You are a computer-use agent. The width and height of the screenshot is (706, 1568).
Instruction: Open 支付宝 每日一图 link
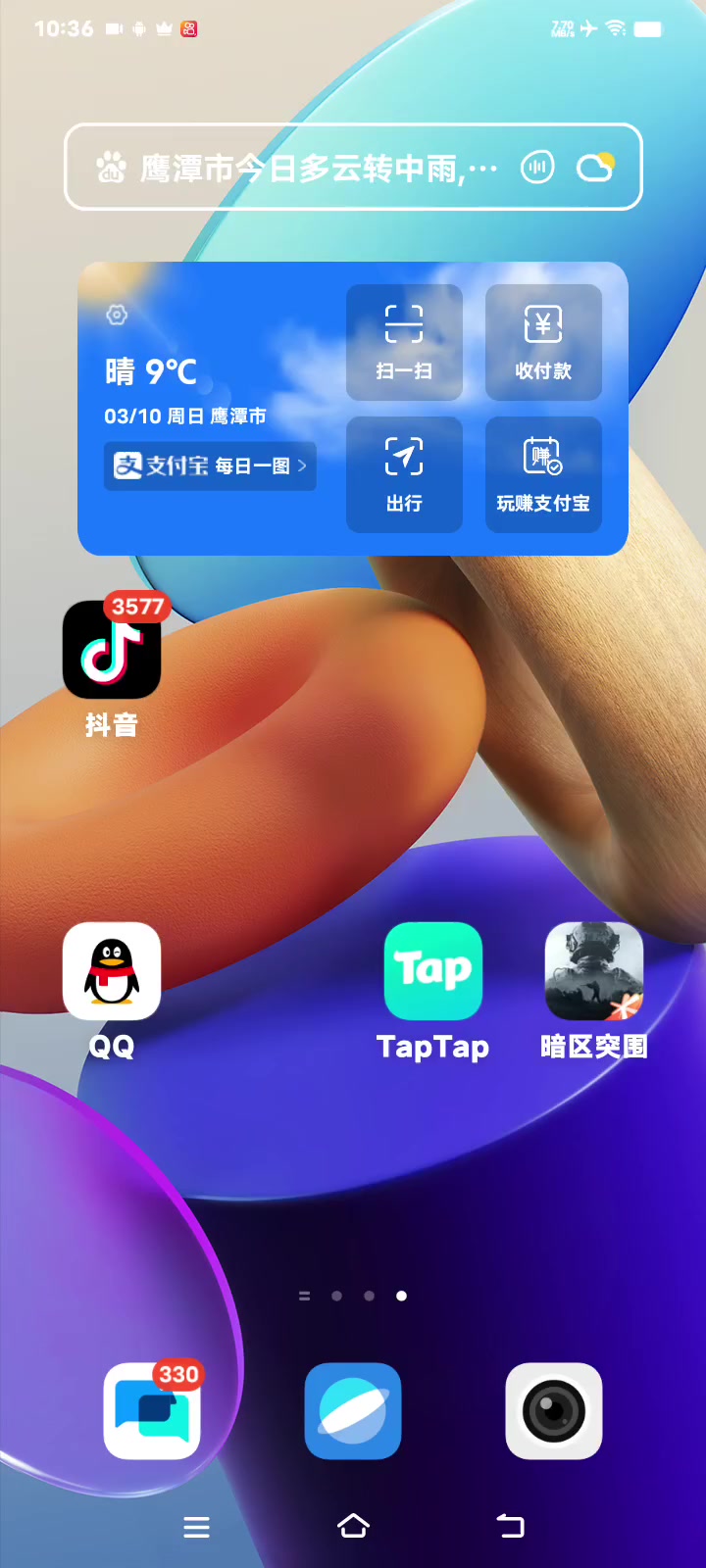pyautogui.click(x=210, y=465)
